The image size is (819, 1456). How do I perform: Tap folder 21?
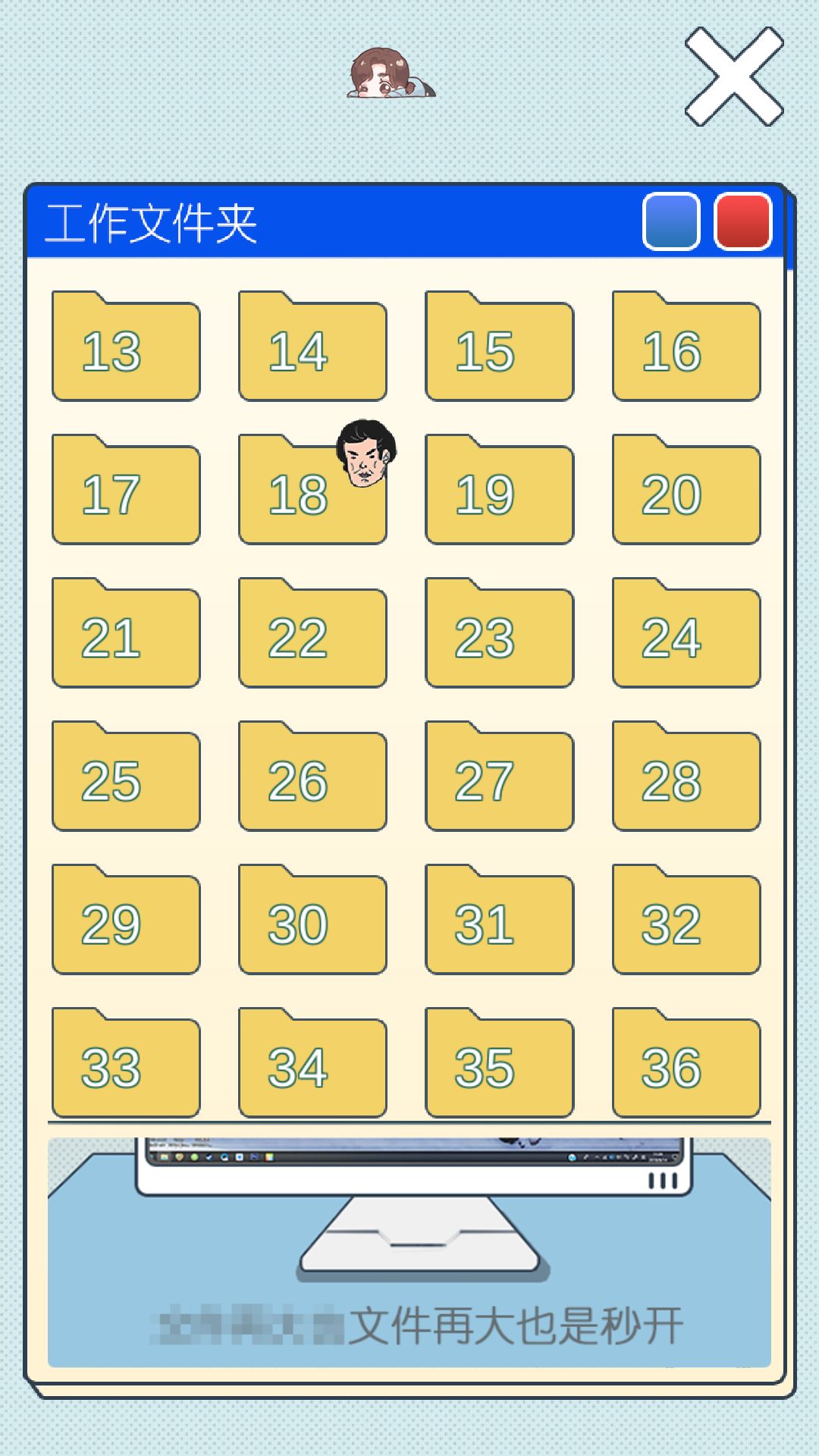click(126, 635)
